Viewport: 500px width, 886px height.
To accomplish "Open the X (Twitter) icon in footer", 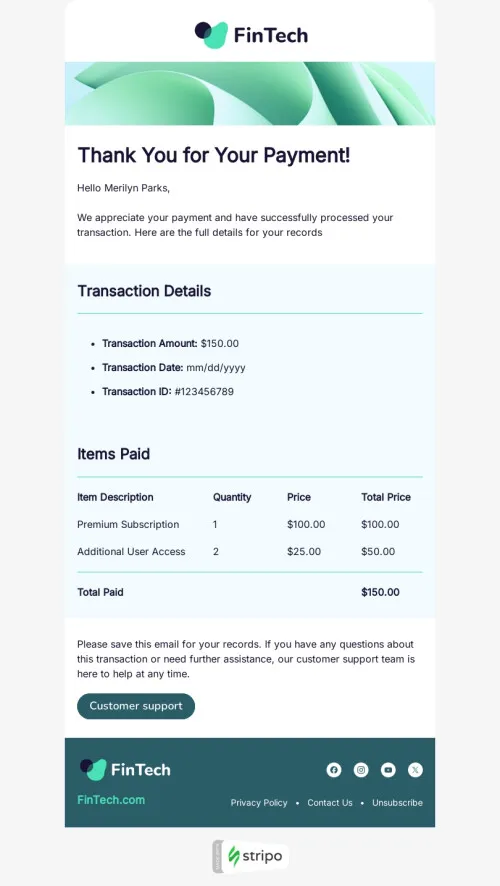I will tap(415, 770).
